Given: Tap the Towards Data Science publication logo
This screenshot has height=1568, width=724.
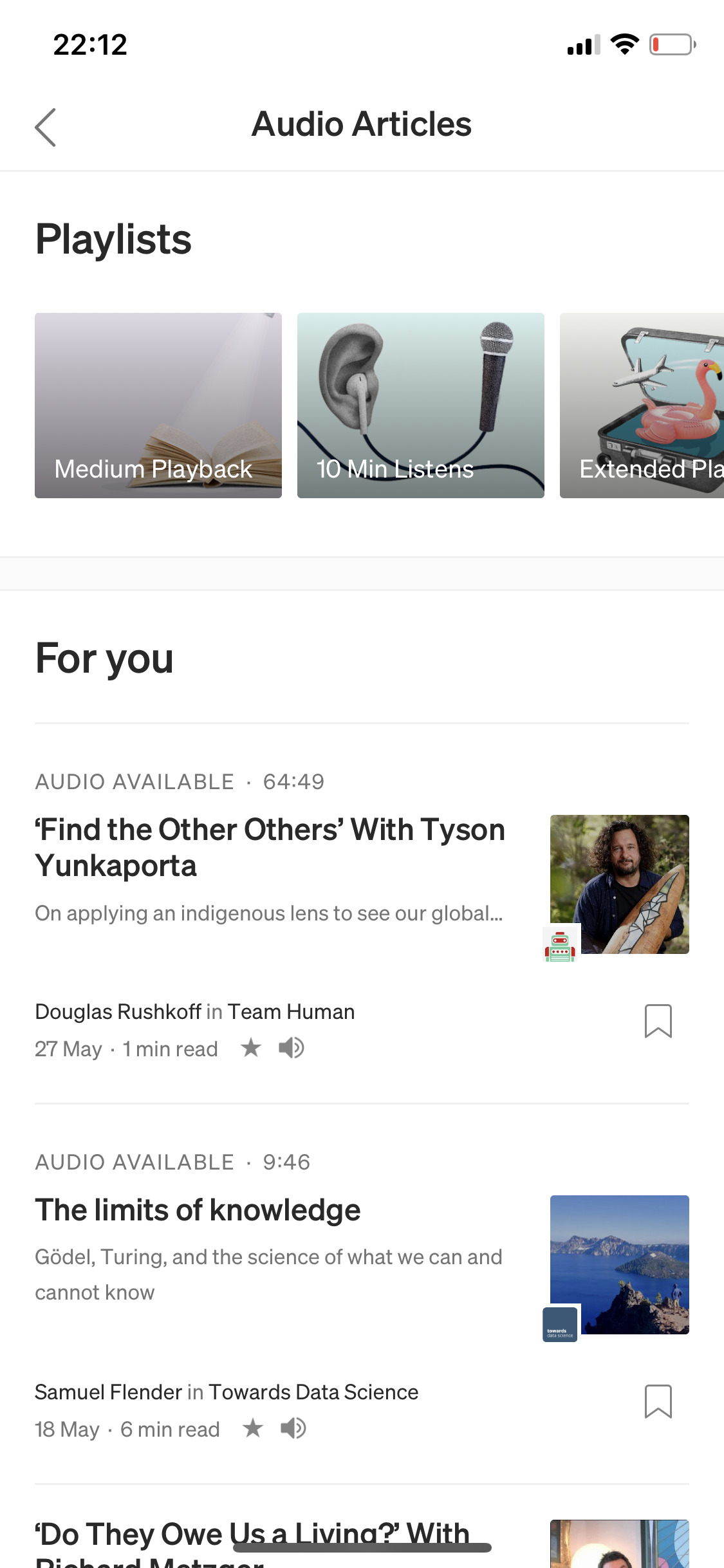Looking at the screenshot, I should [561, 1326].
